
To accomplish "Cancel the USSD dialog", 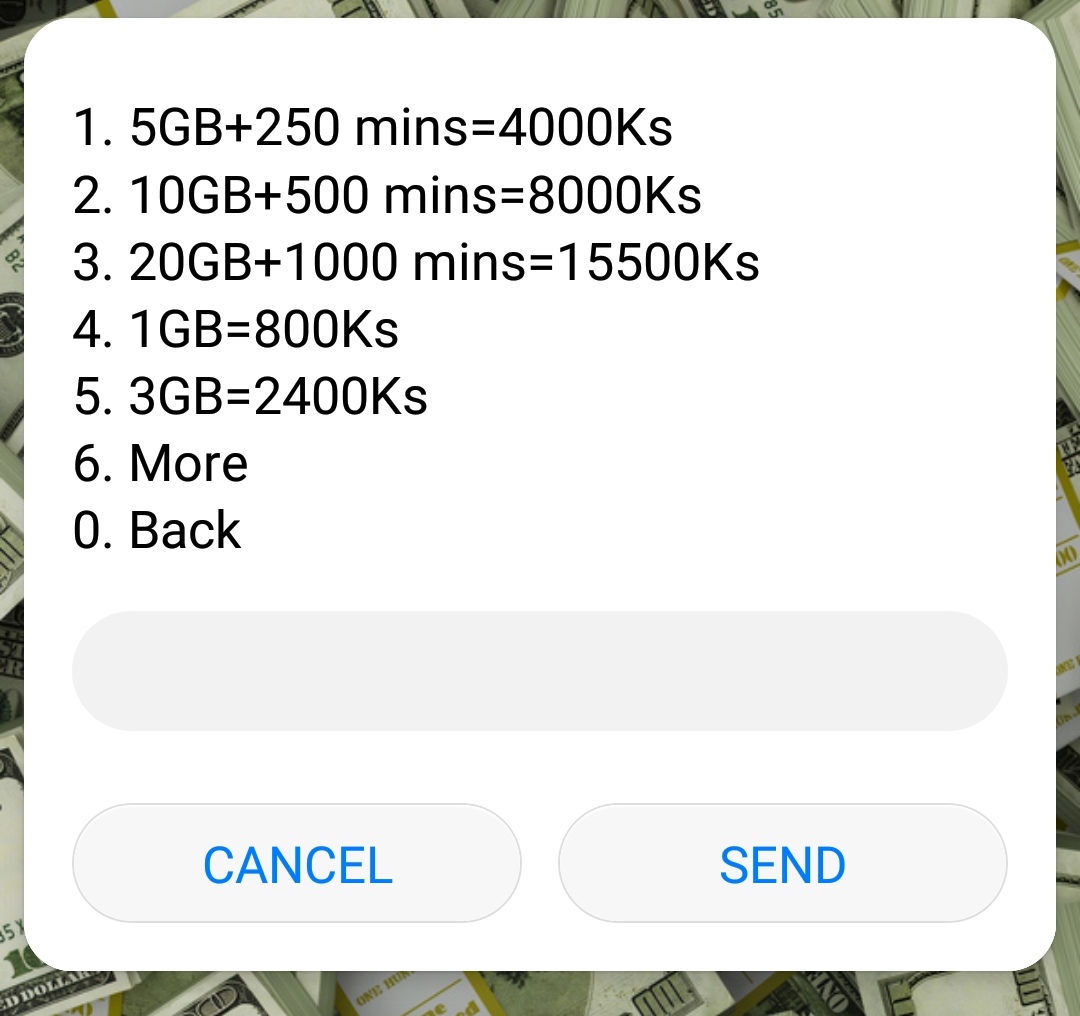I will [x=297, y=864].
